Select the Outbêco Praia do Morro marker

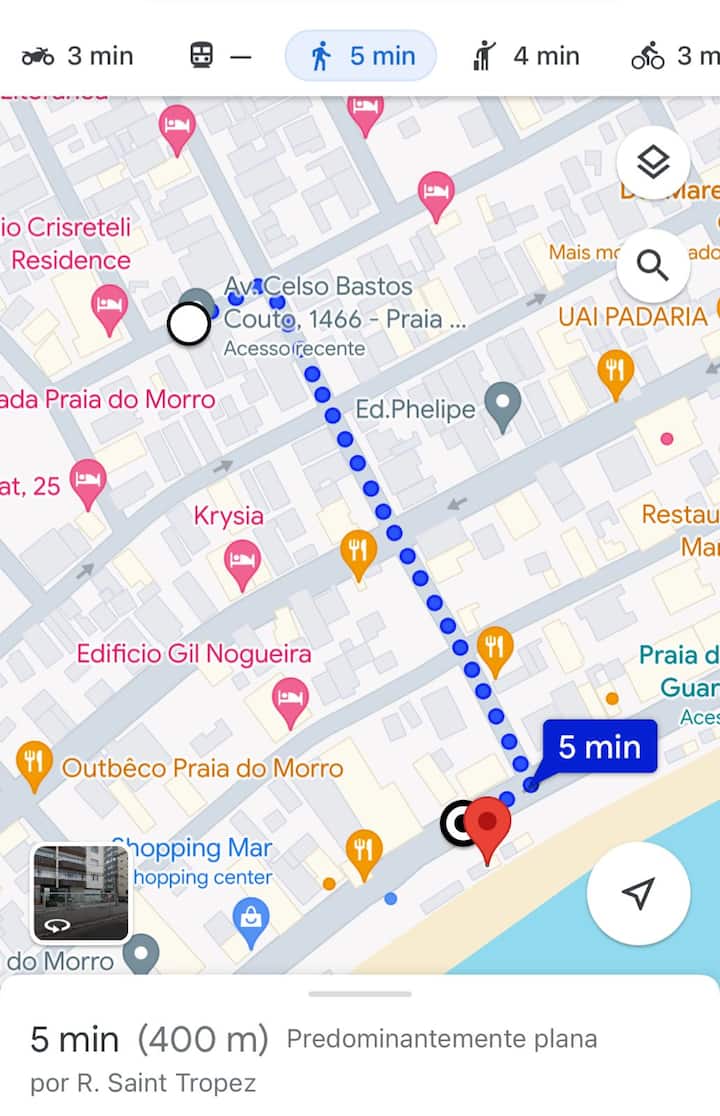tap(34, 765)
